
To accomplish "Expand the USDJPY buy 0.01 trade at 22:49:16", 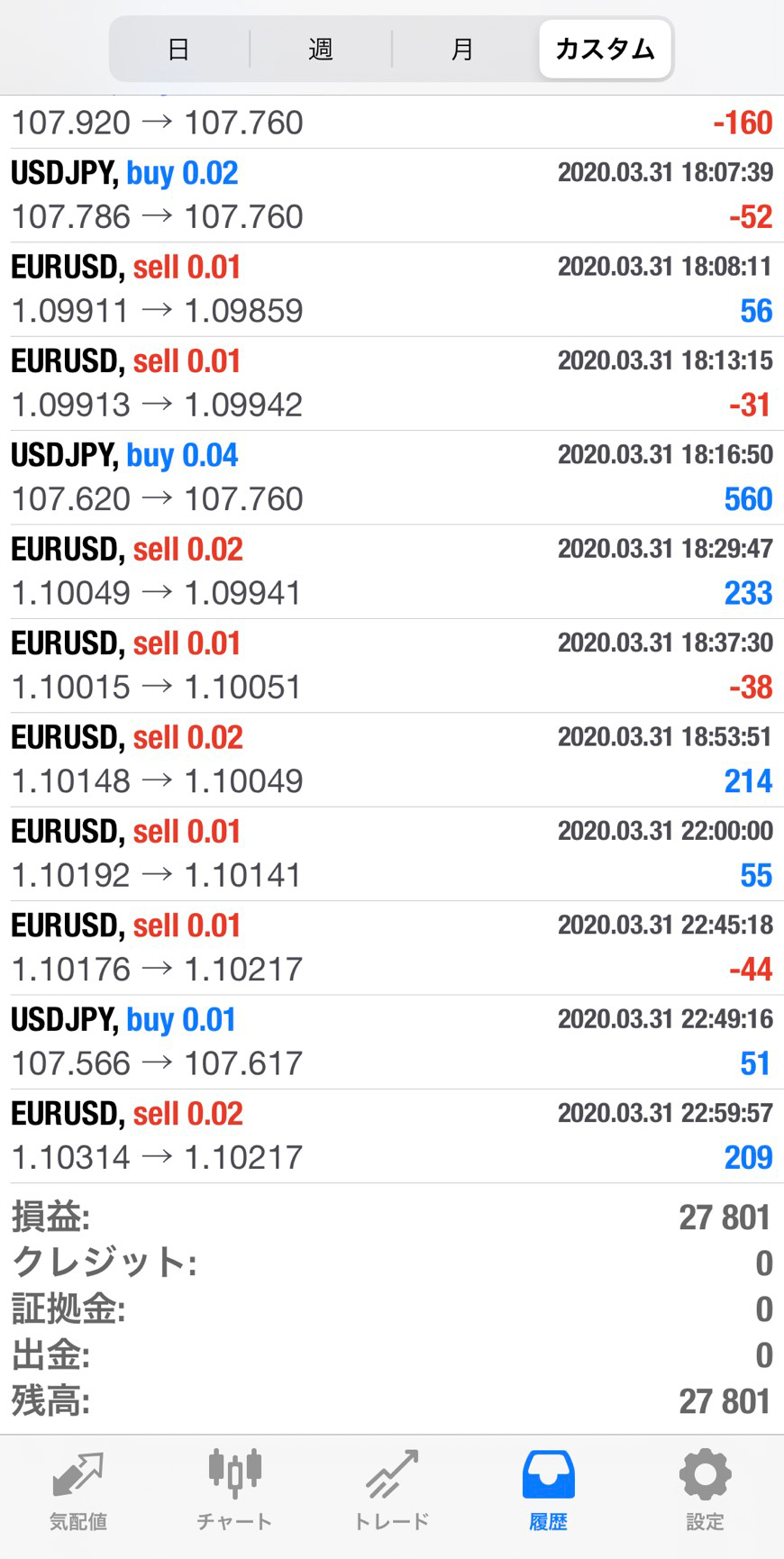I will [392, 1042].
